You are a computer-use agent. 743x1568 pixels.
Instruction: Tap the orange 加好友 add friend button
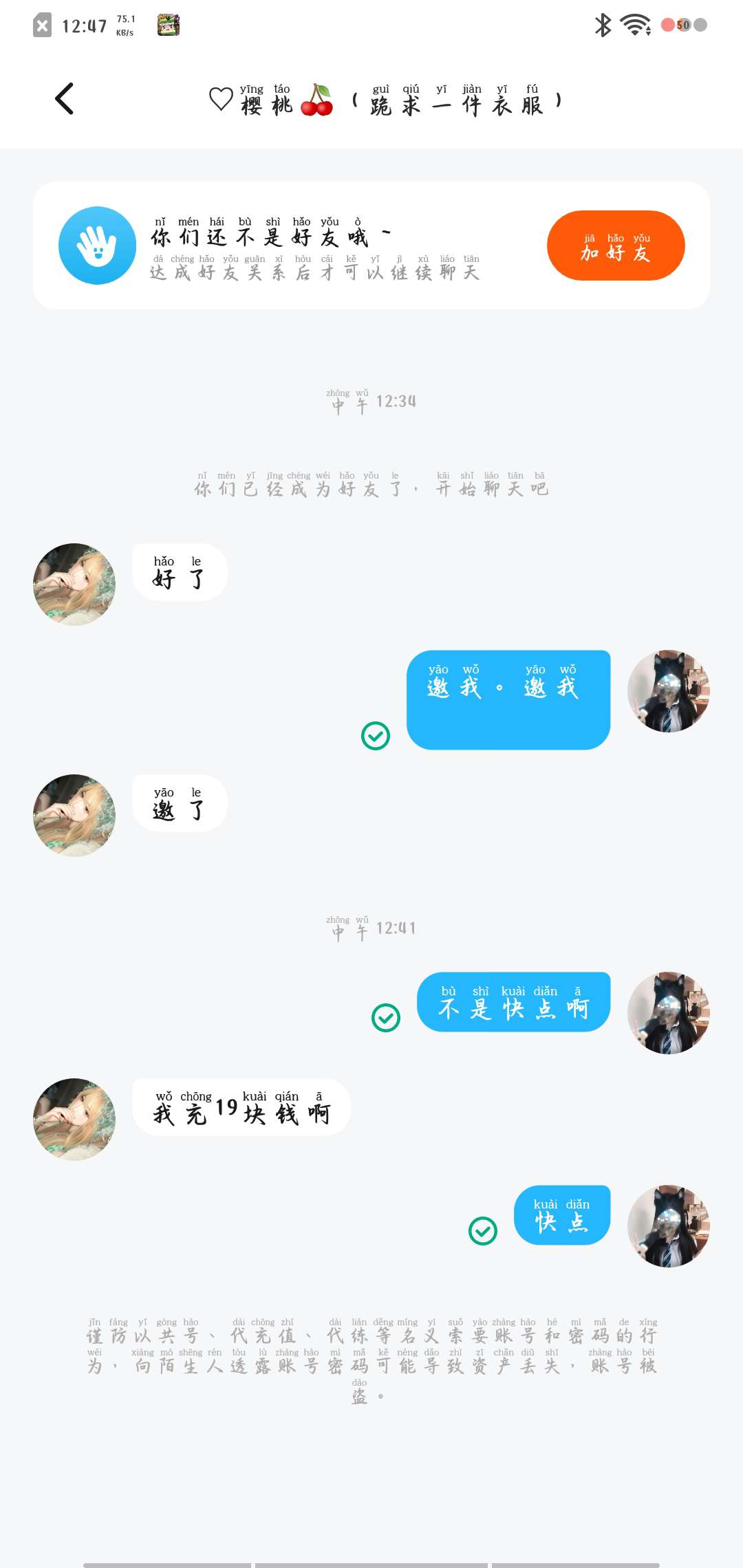coord(616,246)
